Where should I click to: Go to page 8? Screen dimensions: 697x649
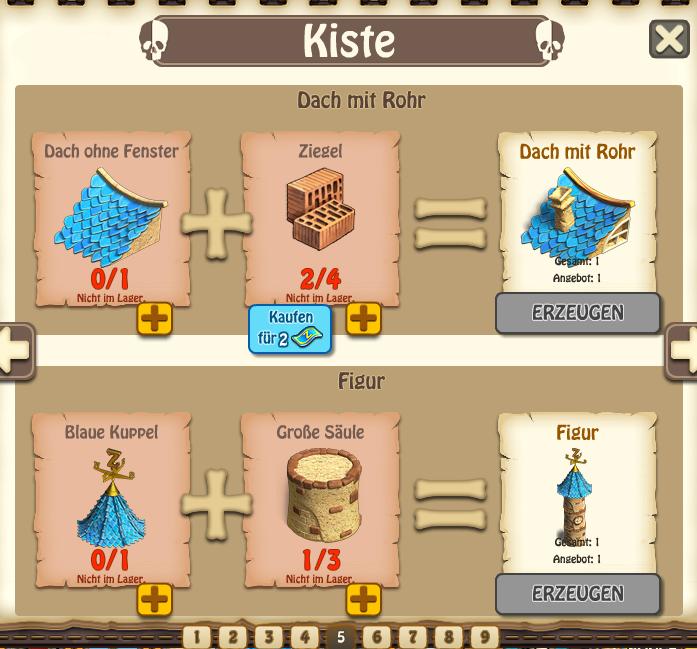click(x=449, y=637)
